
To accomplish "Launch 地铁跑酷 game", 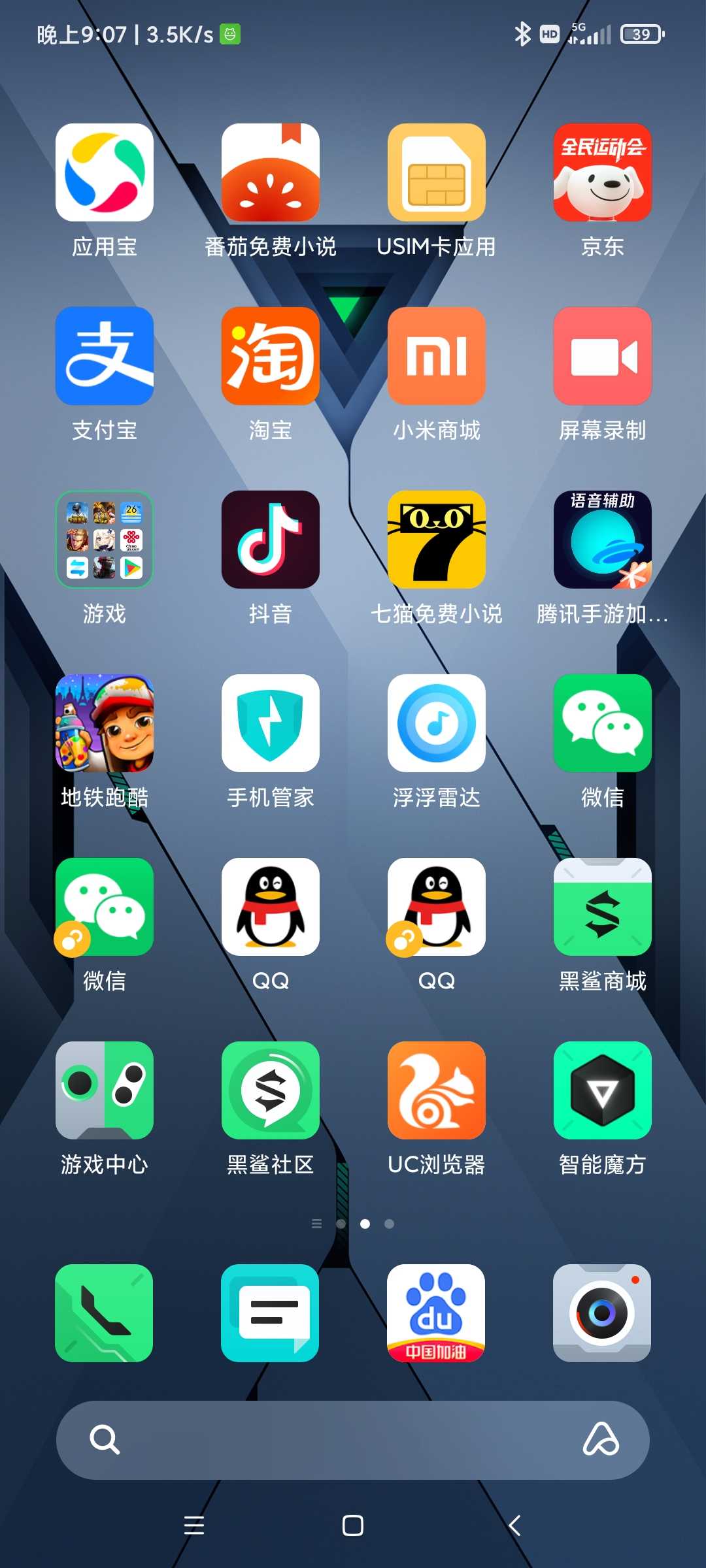I will point(105,724).
